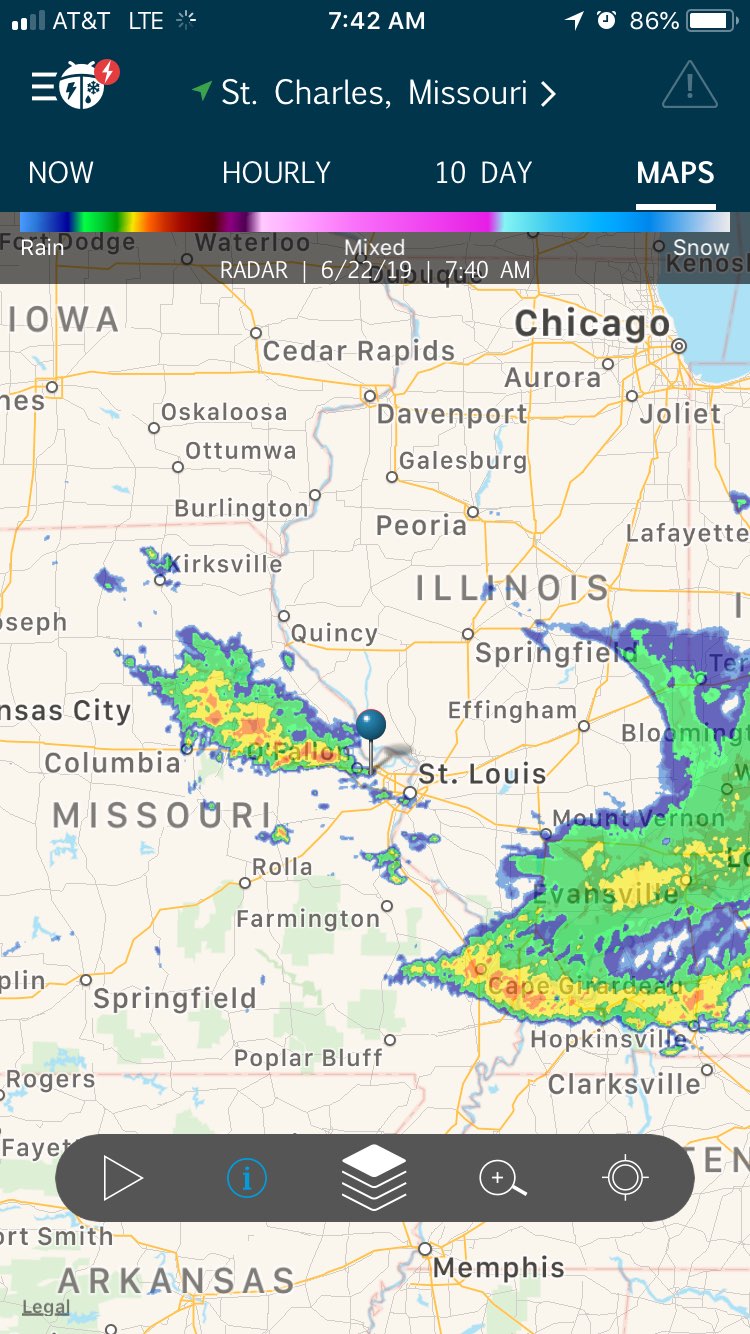
Task: Recenter the map on current location
Action: click(x=626, y=1179)
